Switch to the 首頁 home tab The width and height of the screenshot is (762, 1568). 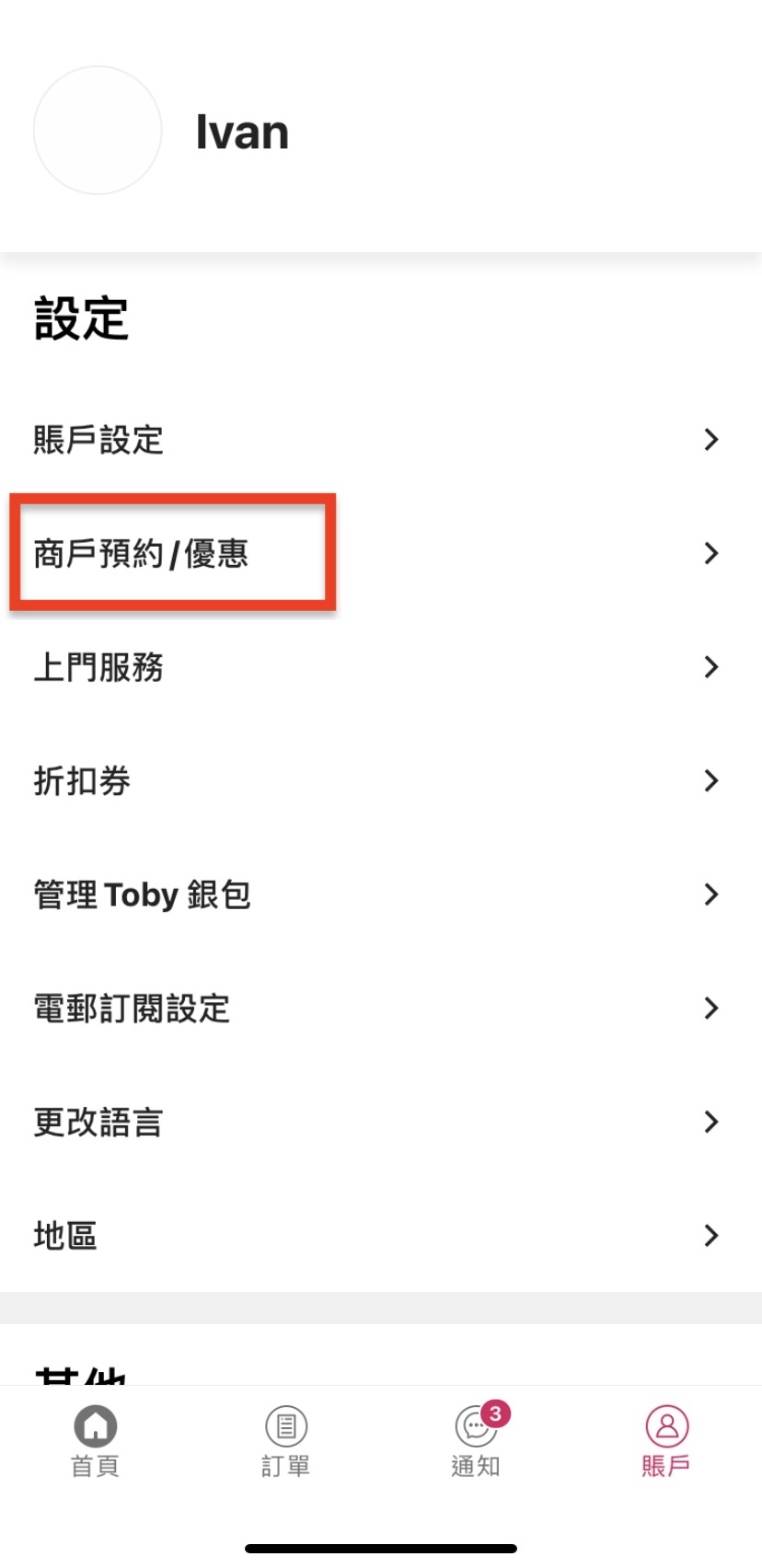click(96, 1441)
